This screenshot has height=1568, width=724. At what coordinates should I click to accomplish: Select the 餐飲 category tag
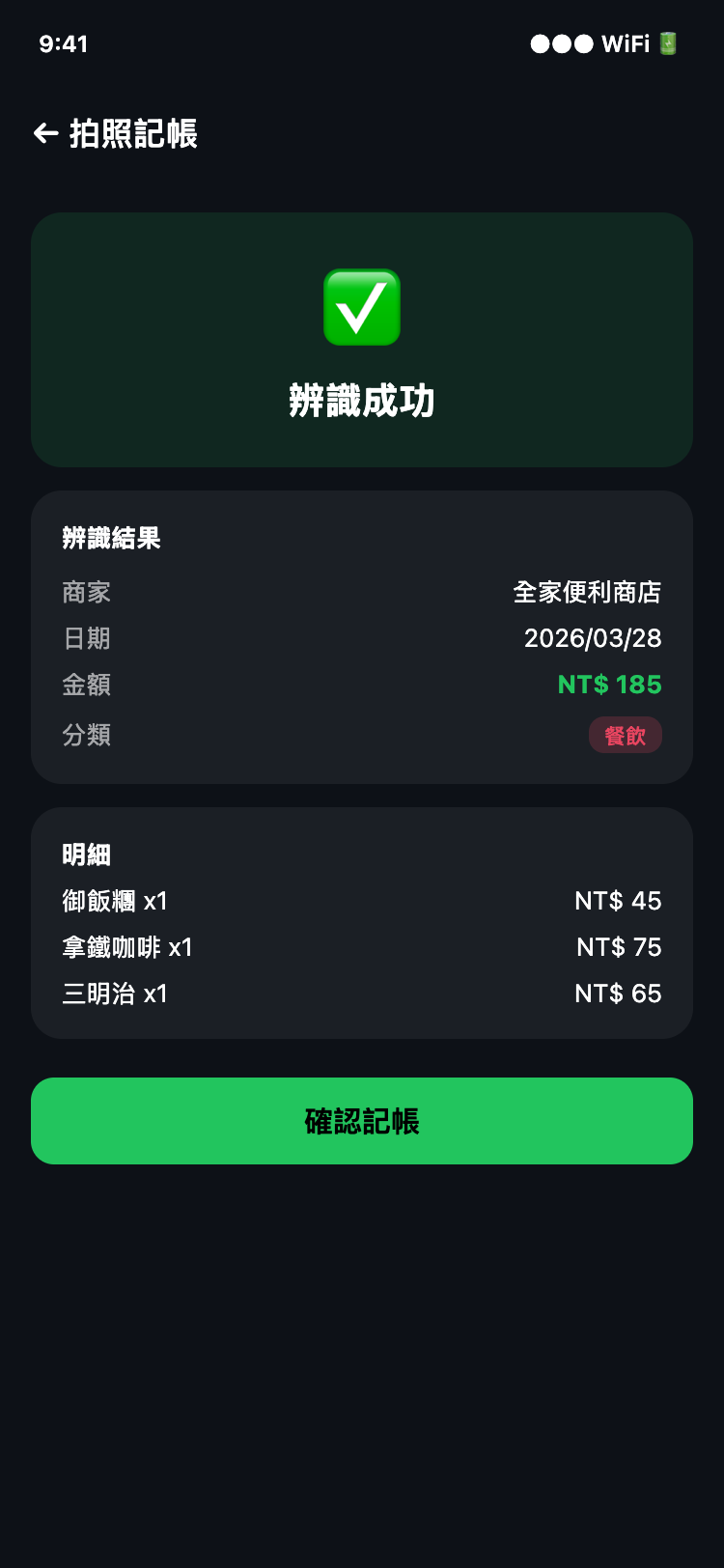point(626,735)
